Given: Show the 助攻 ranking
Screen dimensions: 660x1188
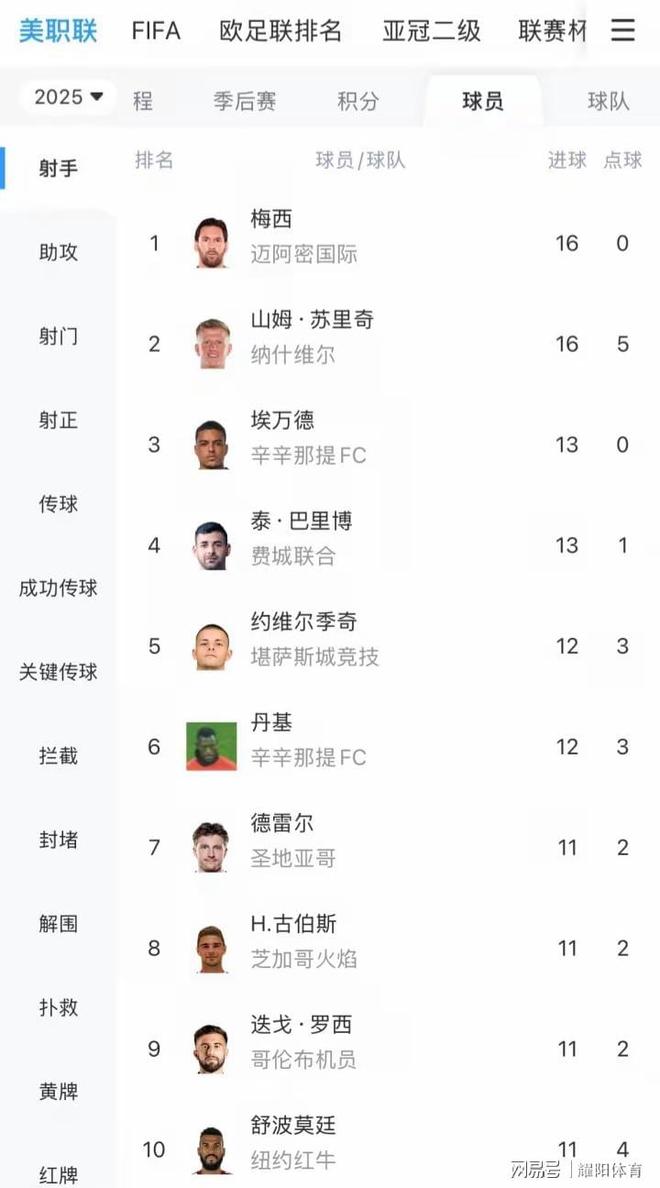Looking at the screenshot, I should pos(58,252).
